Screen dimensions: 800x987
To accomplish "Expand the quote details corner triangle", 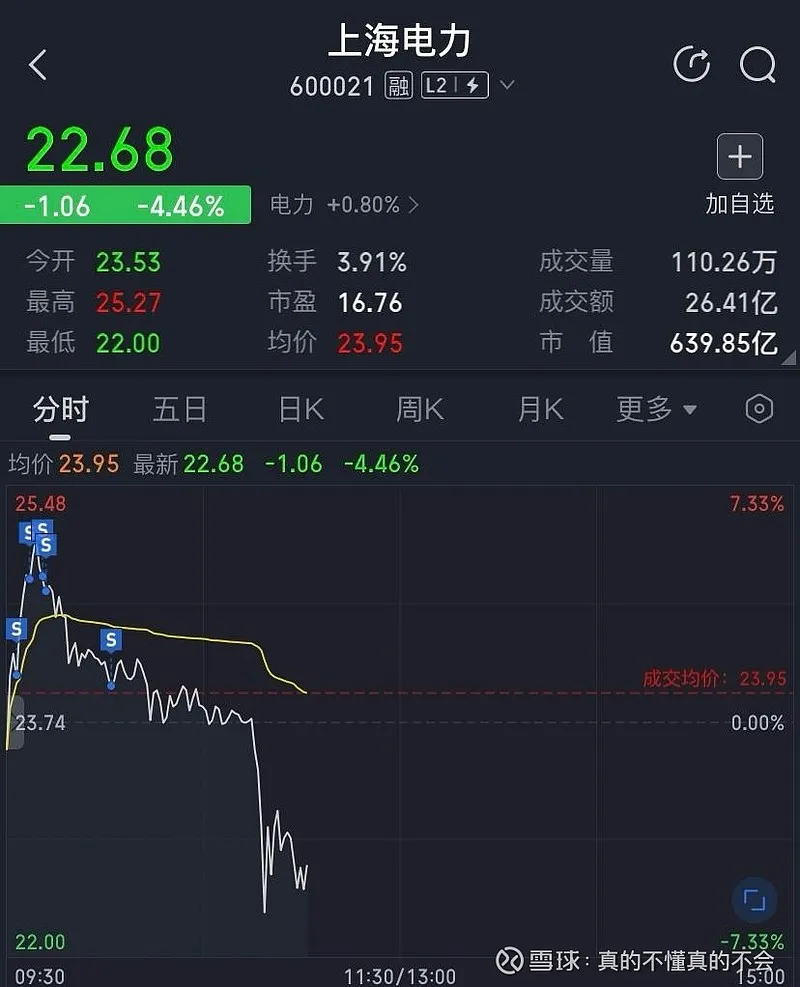I will (x=789, y=357).
